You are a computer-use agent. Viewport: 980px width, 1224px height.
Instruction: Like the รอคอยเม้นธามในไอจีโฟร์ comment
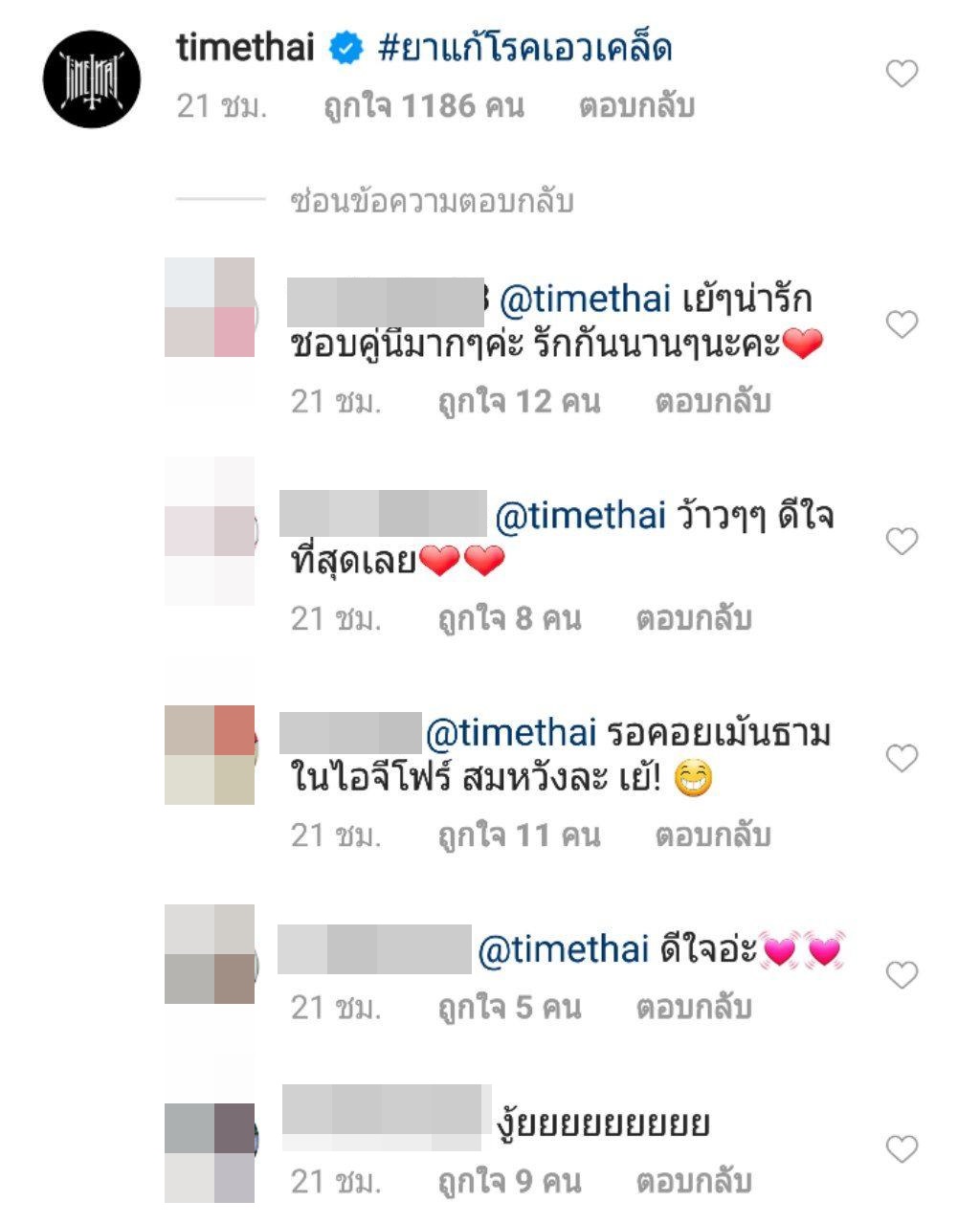tap(902, 759)
